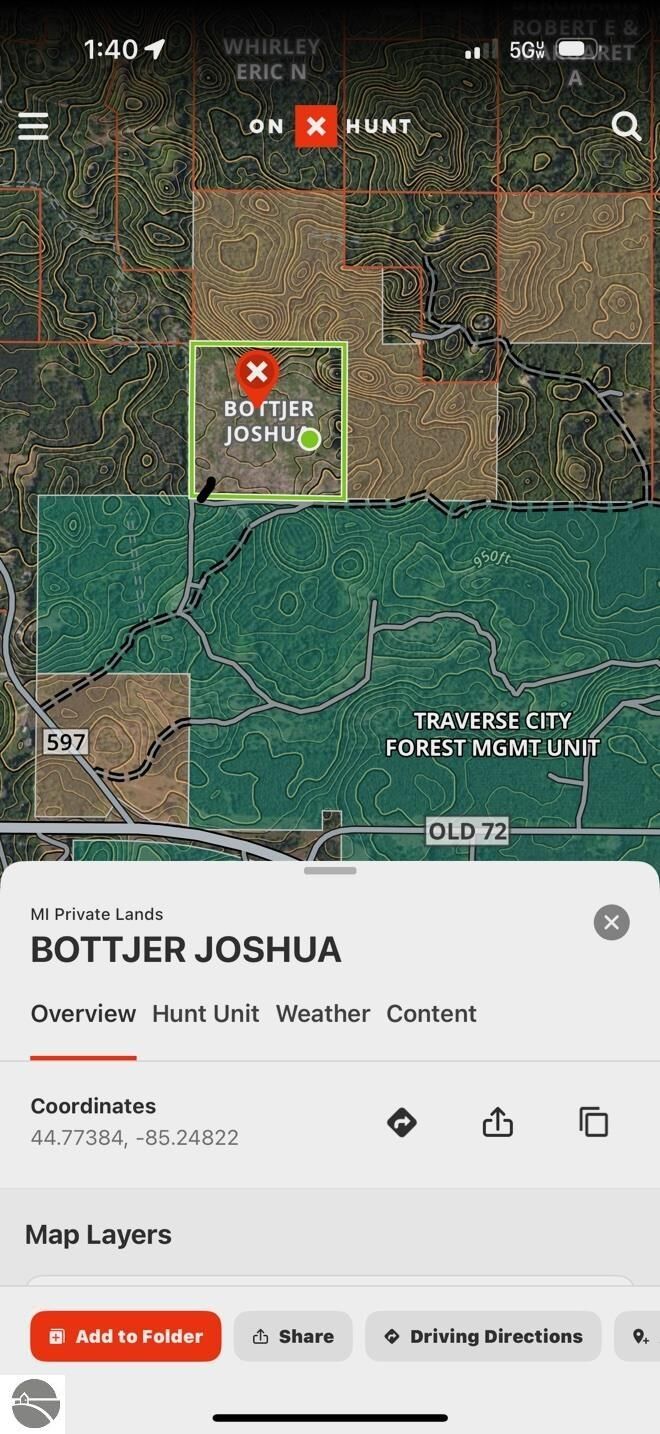Get directions to the coordinates

pyautogui.click(x=401, y=1122)
